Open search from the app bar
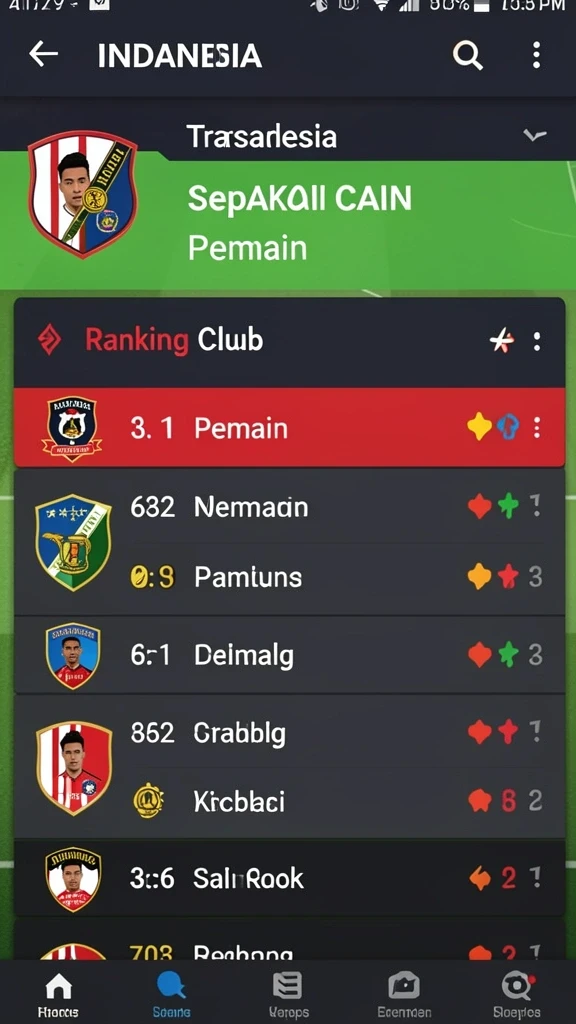The width and height of the screenshot is (576, 1024). (x=468, y=56)
